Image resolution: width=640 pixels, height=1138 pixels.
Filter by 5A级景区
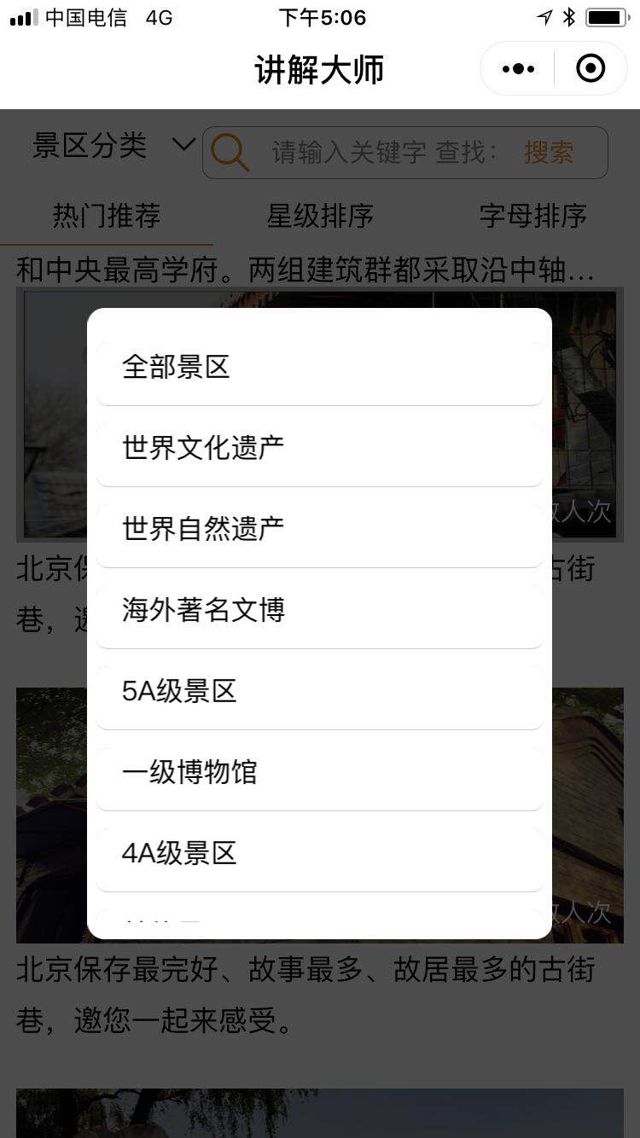[x=320, y=691]
